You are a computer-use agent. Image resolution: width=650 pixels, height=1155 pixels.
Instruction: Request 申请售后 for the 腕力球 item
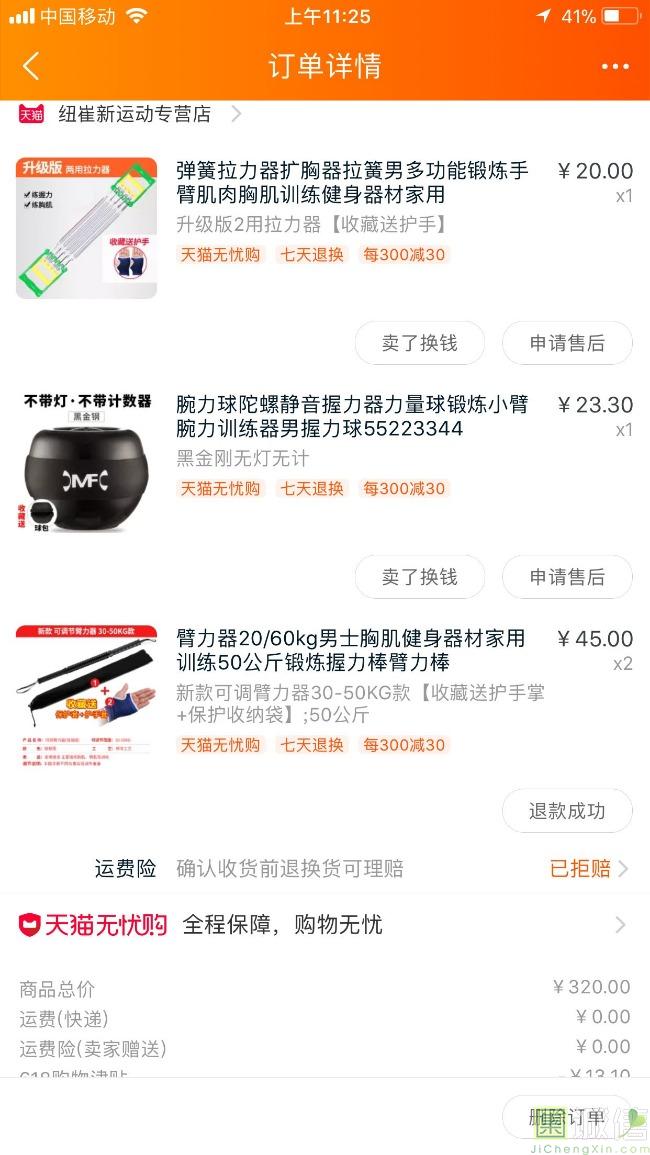coord(567,577)
